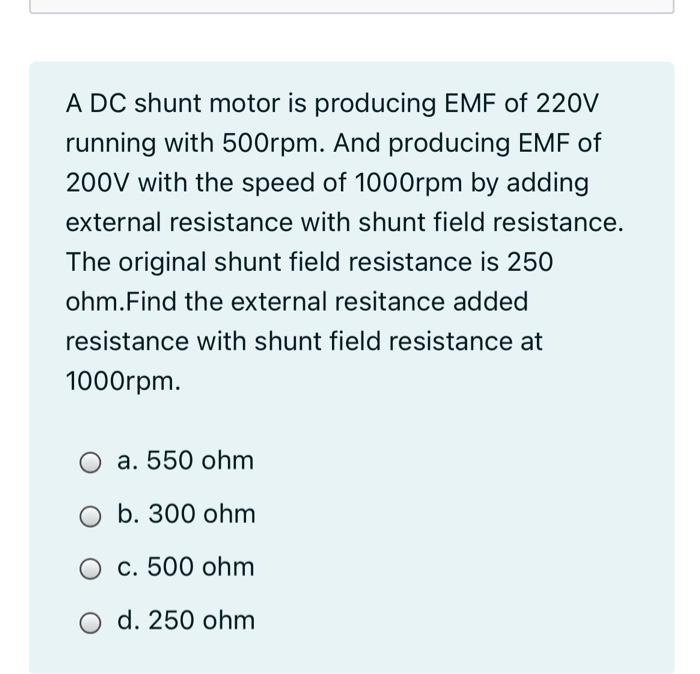Mark c. 500 ohm as the answer
The height and width of the screenshot is (674, 700).
[x=91, y=569]
